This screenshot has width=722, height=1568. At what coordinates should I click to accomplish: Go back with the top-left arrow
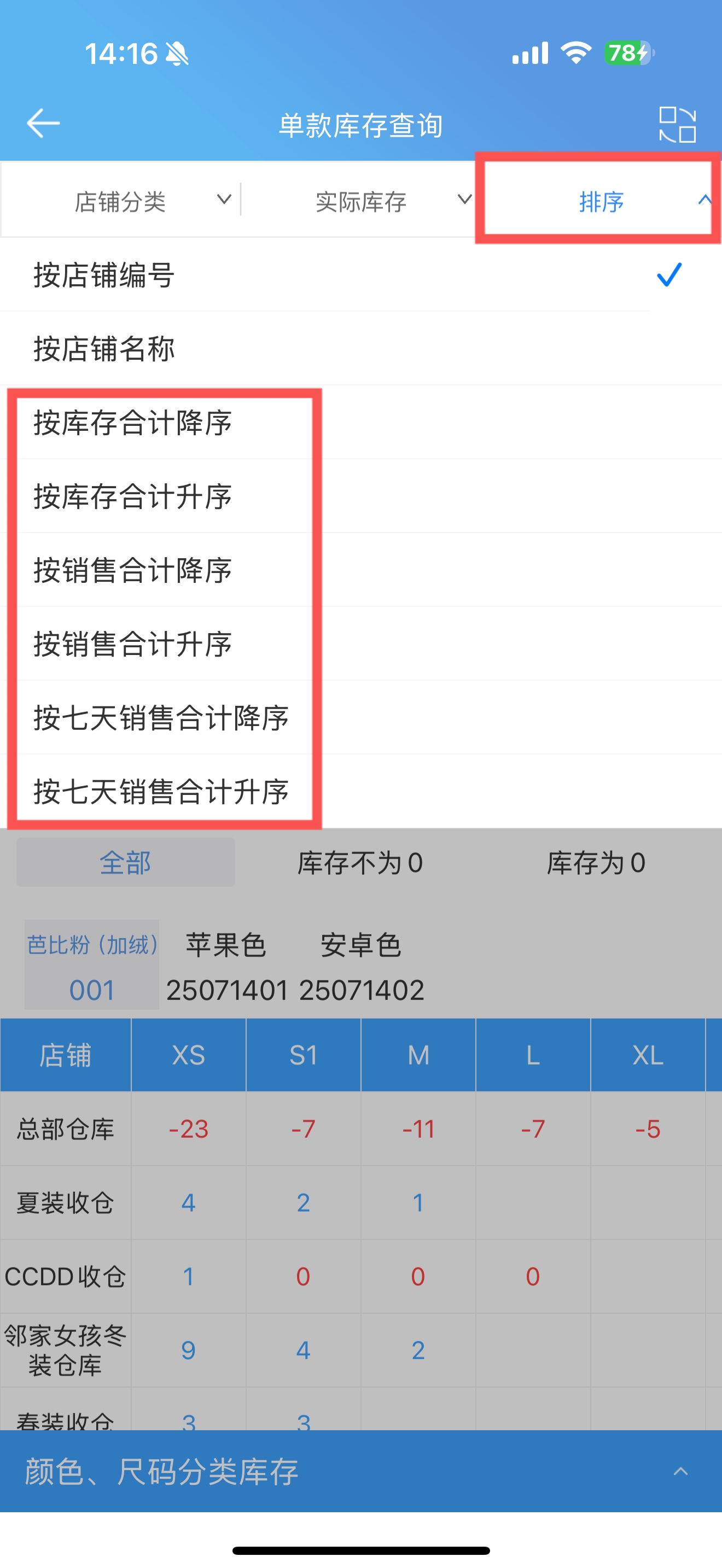coord(43,124)
